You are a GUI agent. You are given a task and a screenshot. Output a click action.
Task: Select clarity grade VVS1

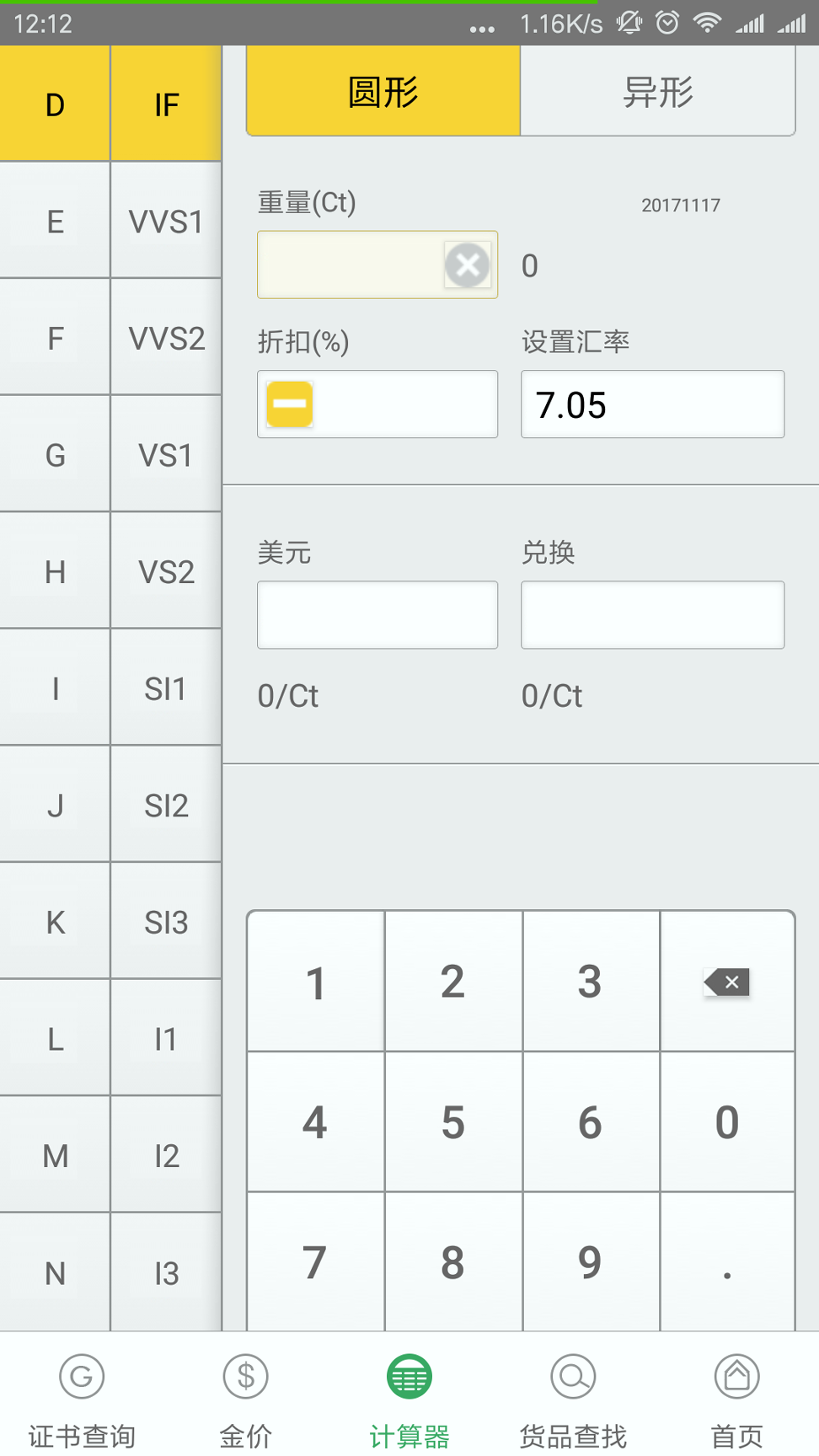[166, 220]
